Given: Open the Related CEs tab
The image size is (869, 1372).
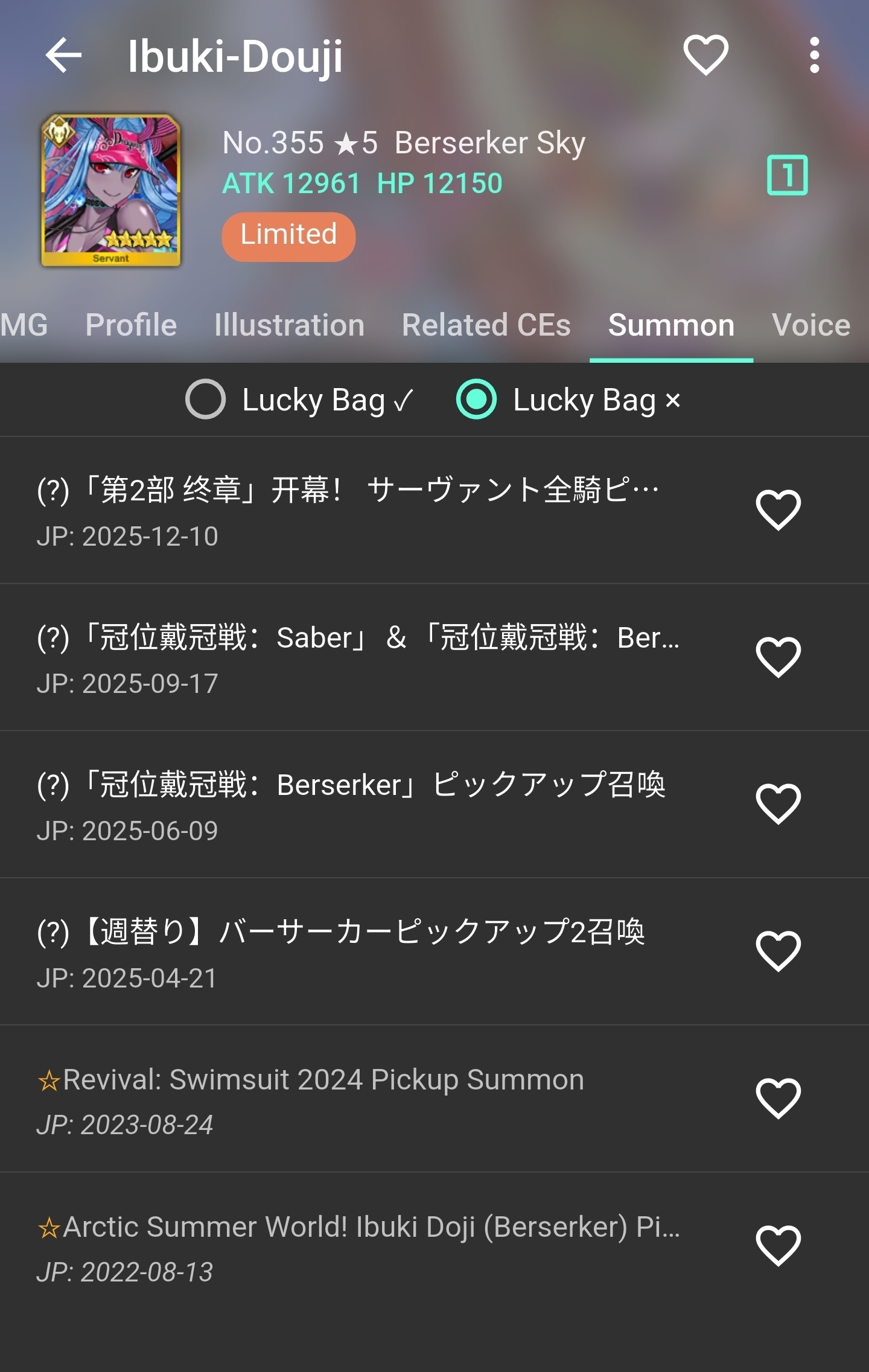Looking at the screenshot, I should [486, 325].
